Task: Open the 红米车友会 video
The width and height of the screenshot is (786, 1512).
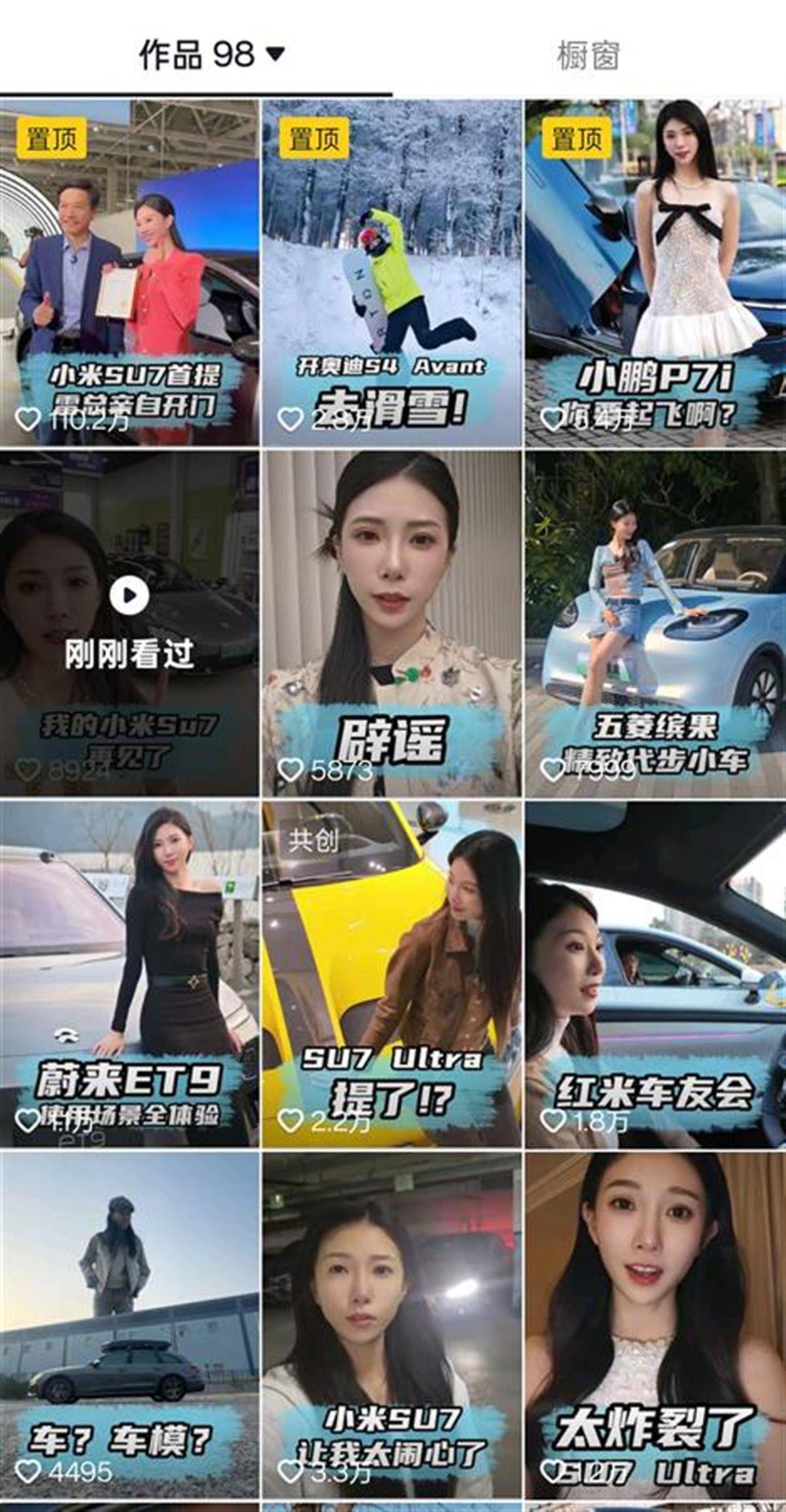Action: 655,973
